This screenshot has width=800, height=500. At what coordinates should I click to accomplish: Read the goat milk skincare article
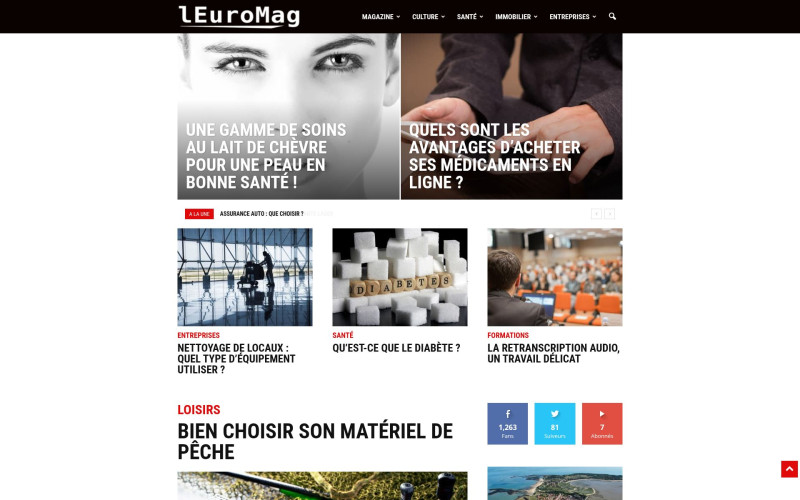[266, 156]
